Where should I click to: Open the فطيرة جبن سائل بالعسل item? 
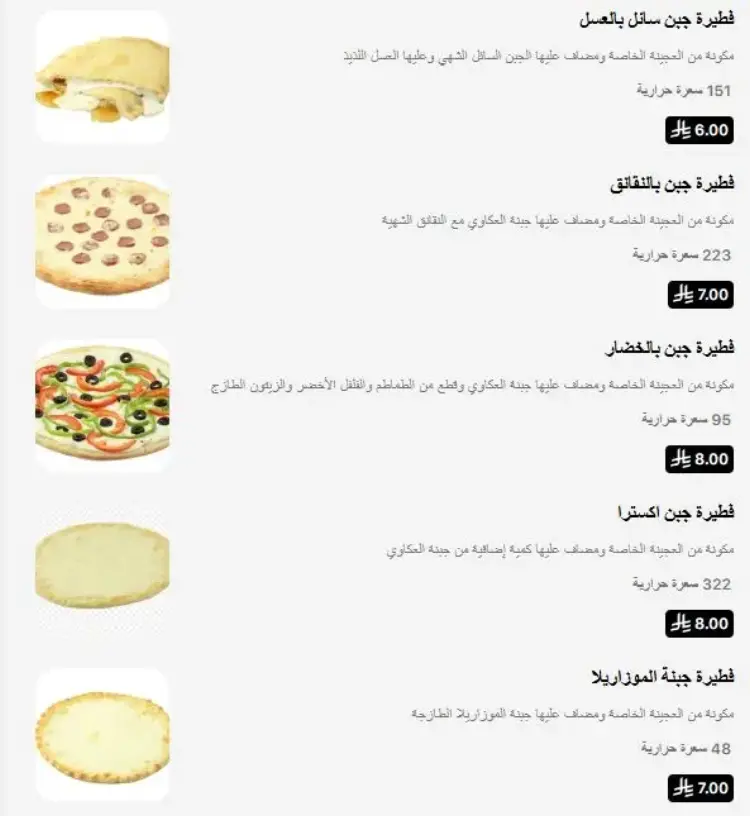click(655, 20)
